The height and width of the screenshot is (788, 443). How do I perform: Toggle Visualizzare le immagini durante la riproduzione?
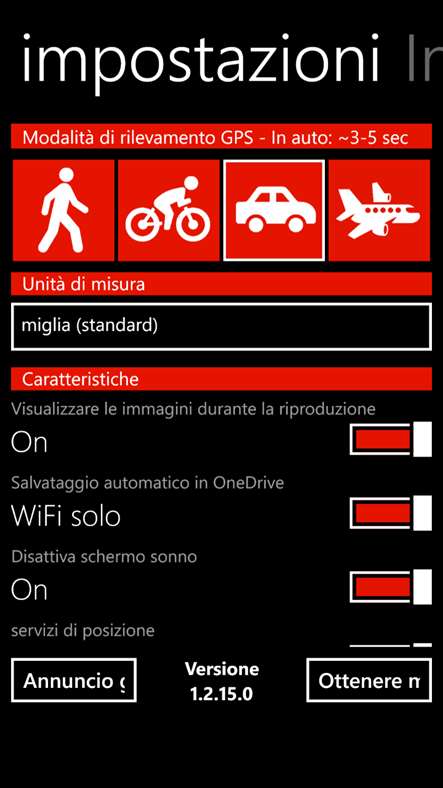391,439
